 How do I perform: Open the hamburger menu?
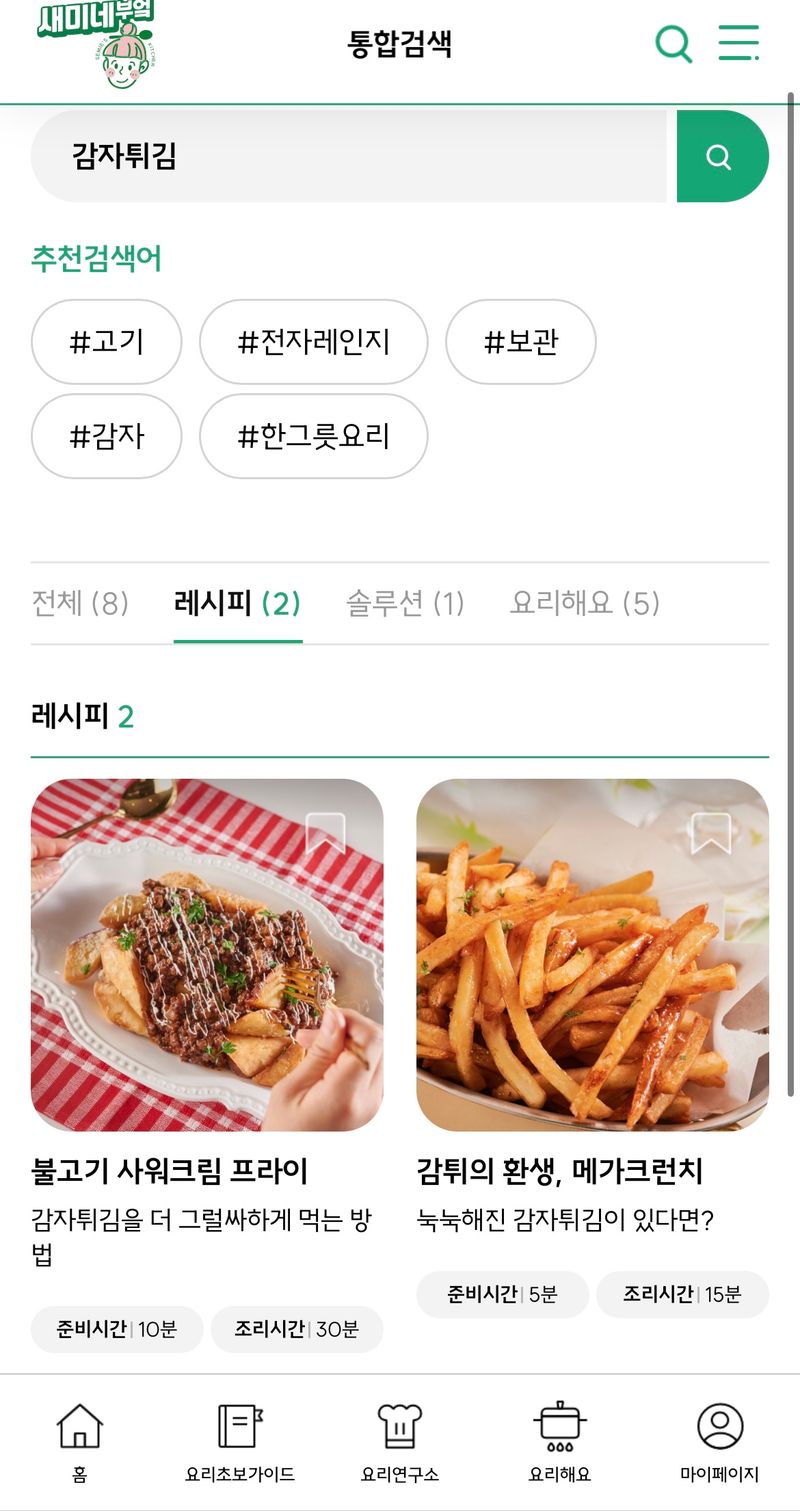click(x=739, y=43)
